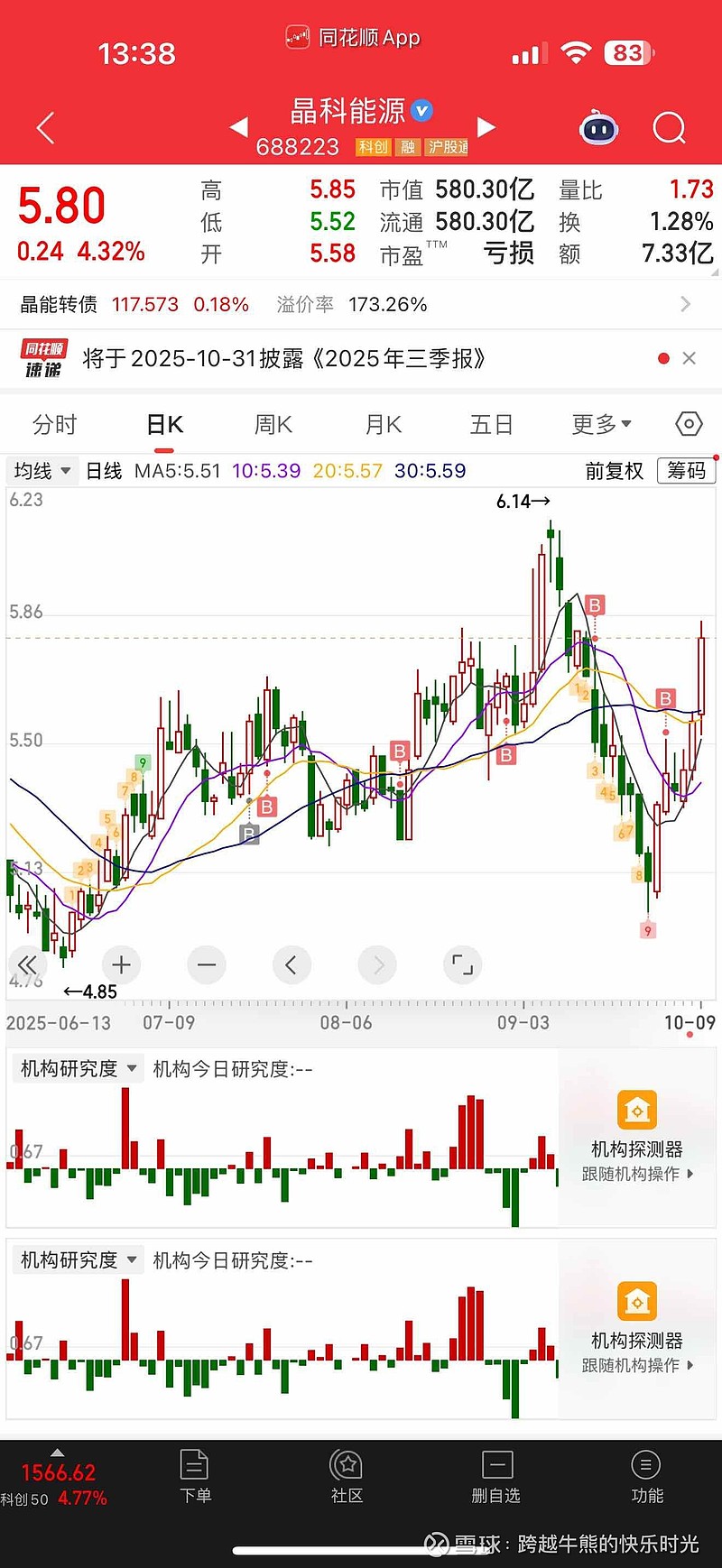Dismiss the 2025年三季报 announcement banner
The image size is (722, 1568).
pos(690,358)
